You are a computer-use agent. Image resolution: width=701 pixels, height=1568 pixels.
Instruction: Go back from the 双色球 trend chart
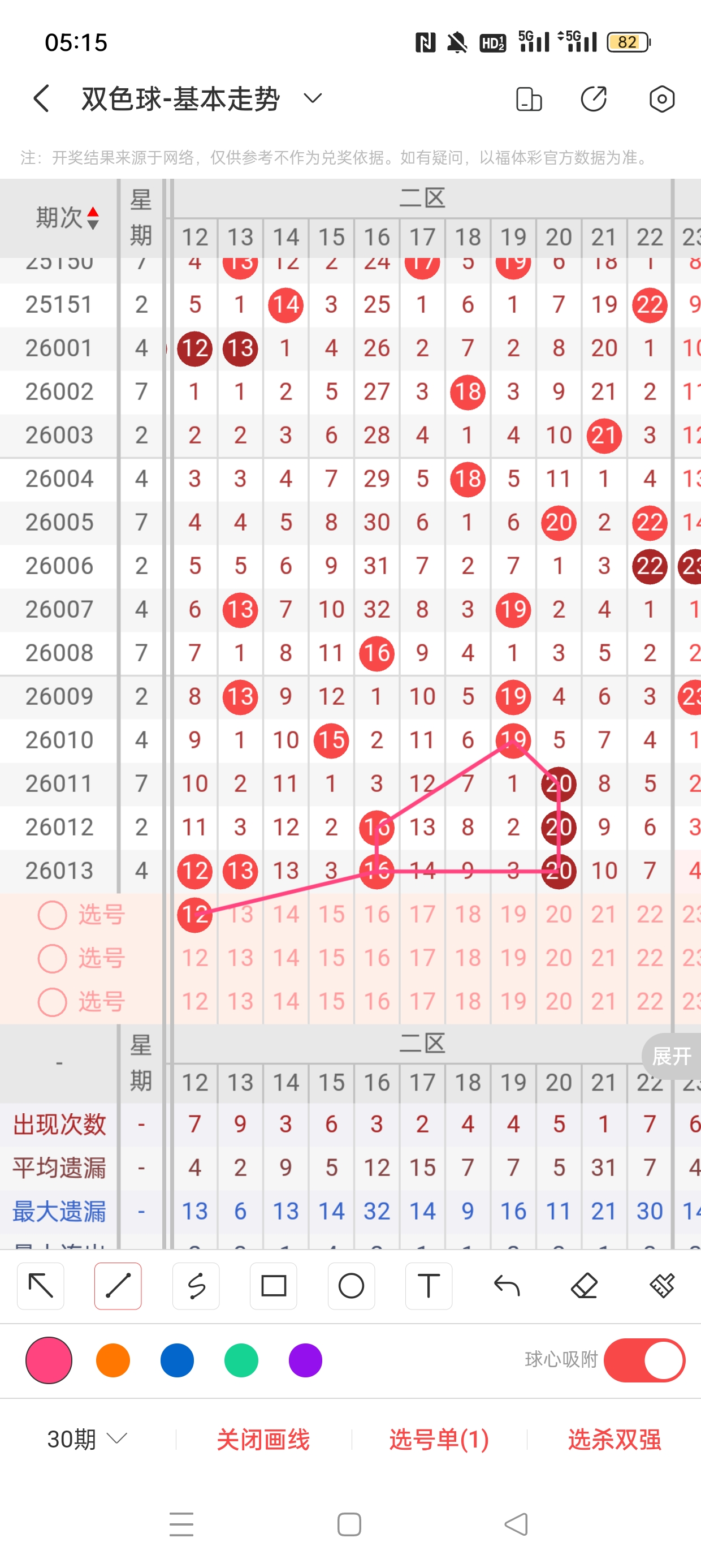(41, 98)
